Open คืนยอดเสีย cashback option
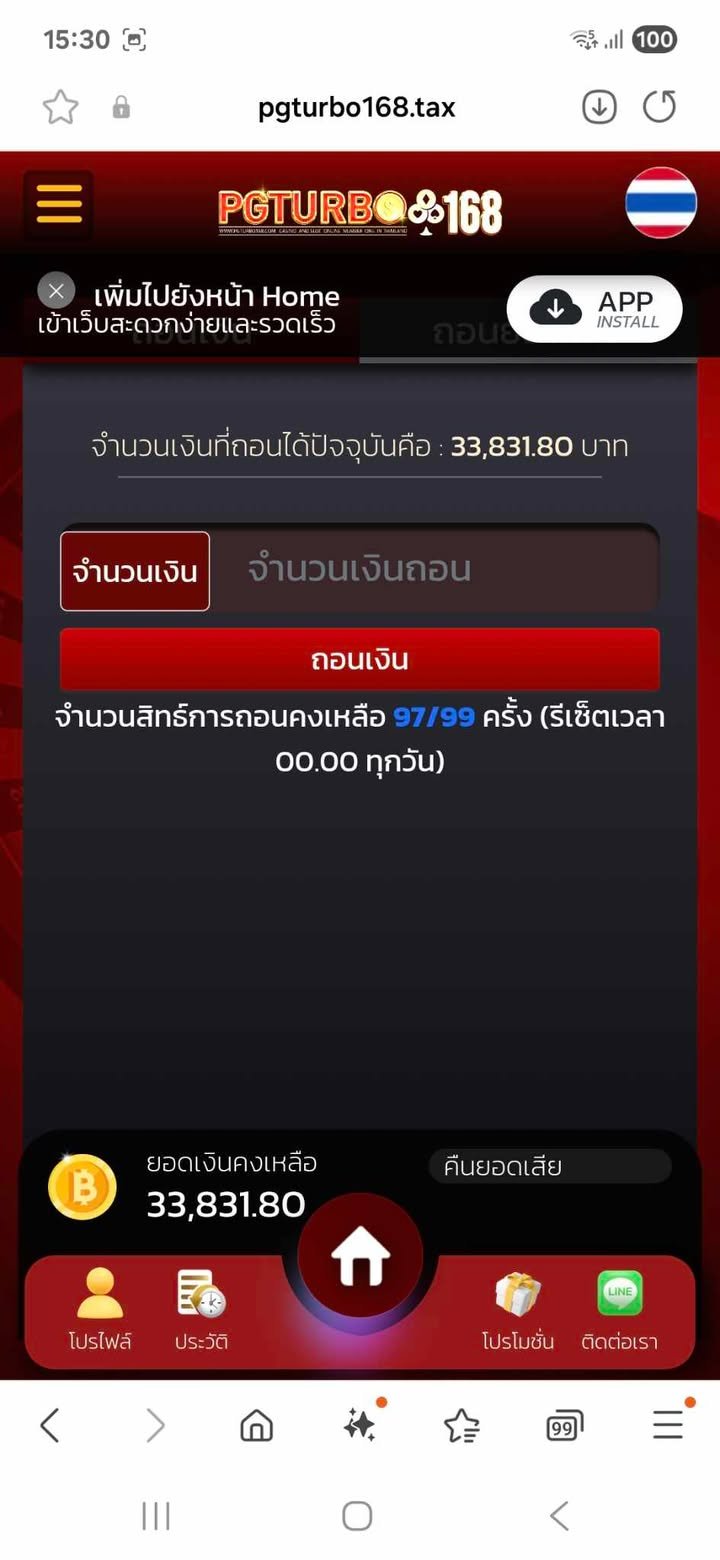720x1560 pixels. 550,1166
